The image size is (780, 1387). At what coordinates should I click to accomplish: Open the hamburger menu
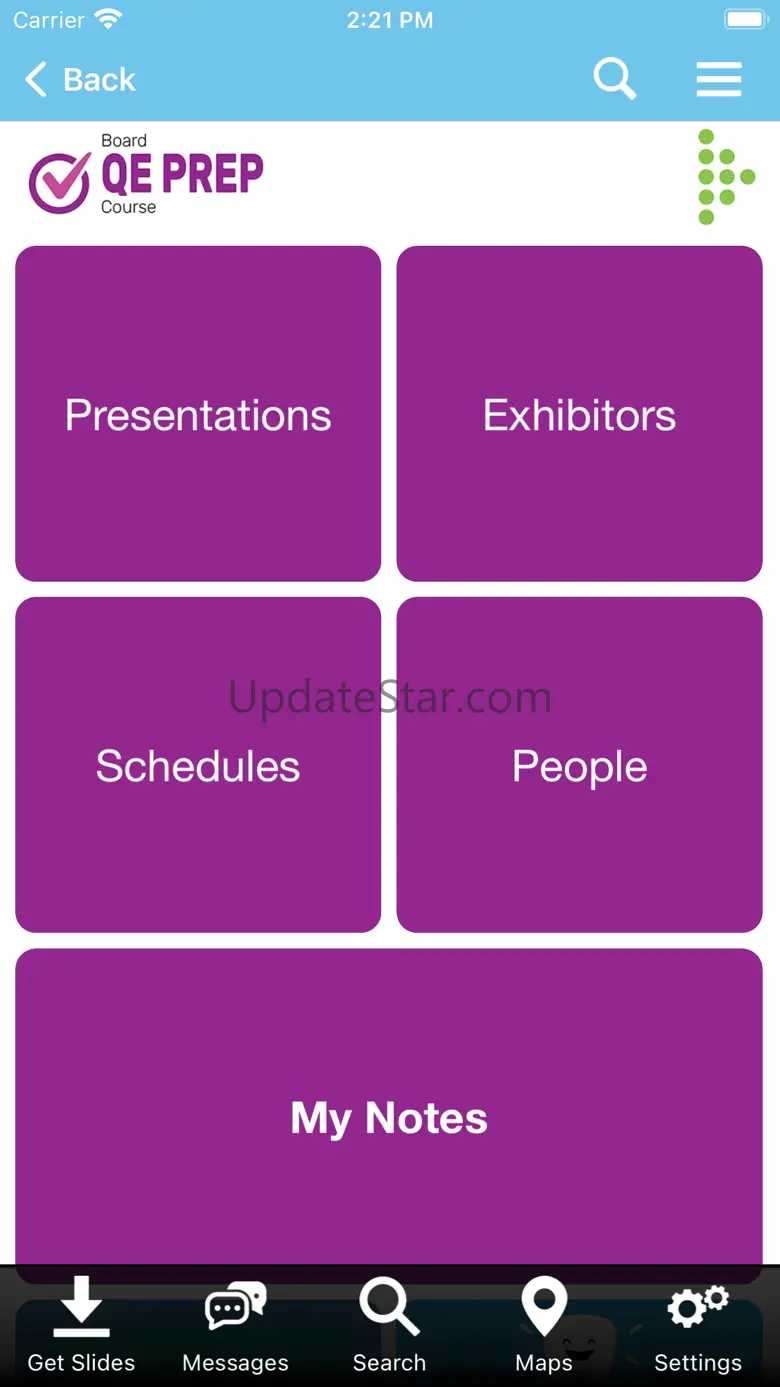click(x=719, y=79)
